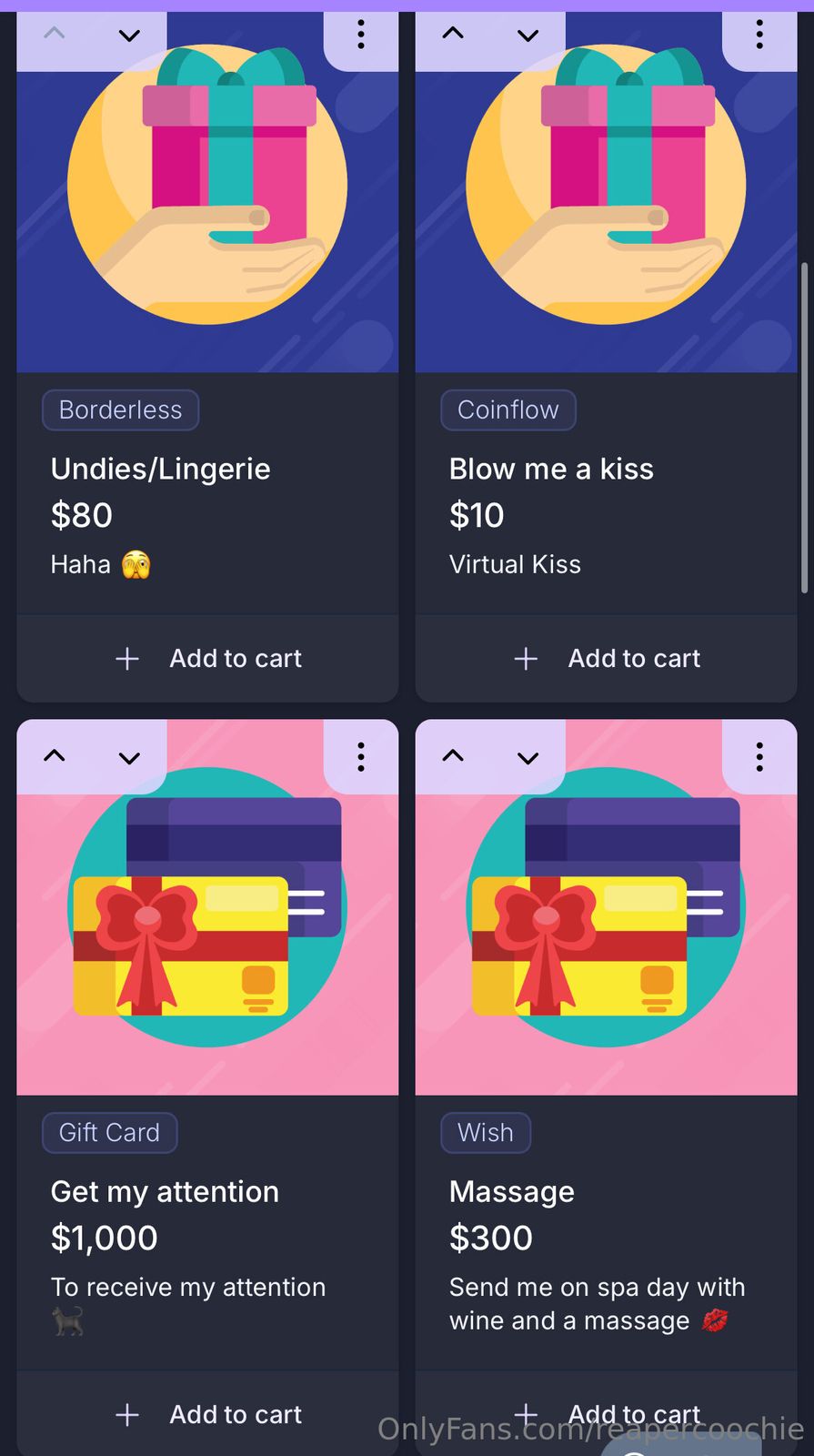This screenshot has width=814, height=1456.
Task: Open overflow menu on Massage card
Action: pyautogui.click(x=759, y=756)
